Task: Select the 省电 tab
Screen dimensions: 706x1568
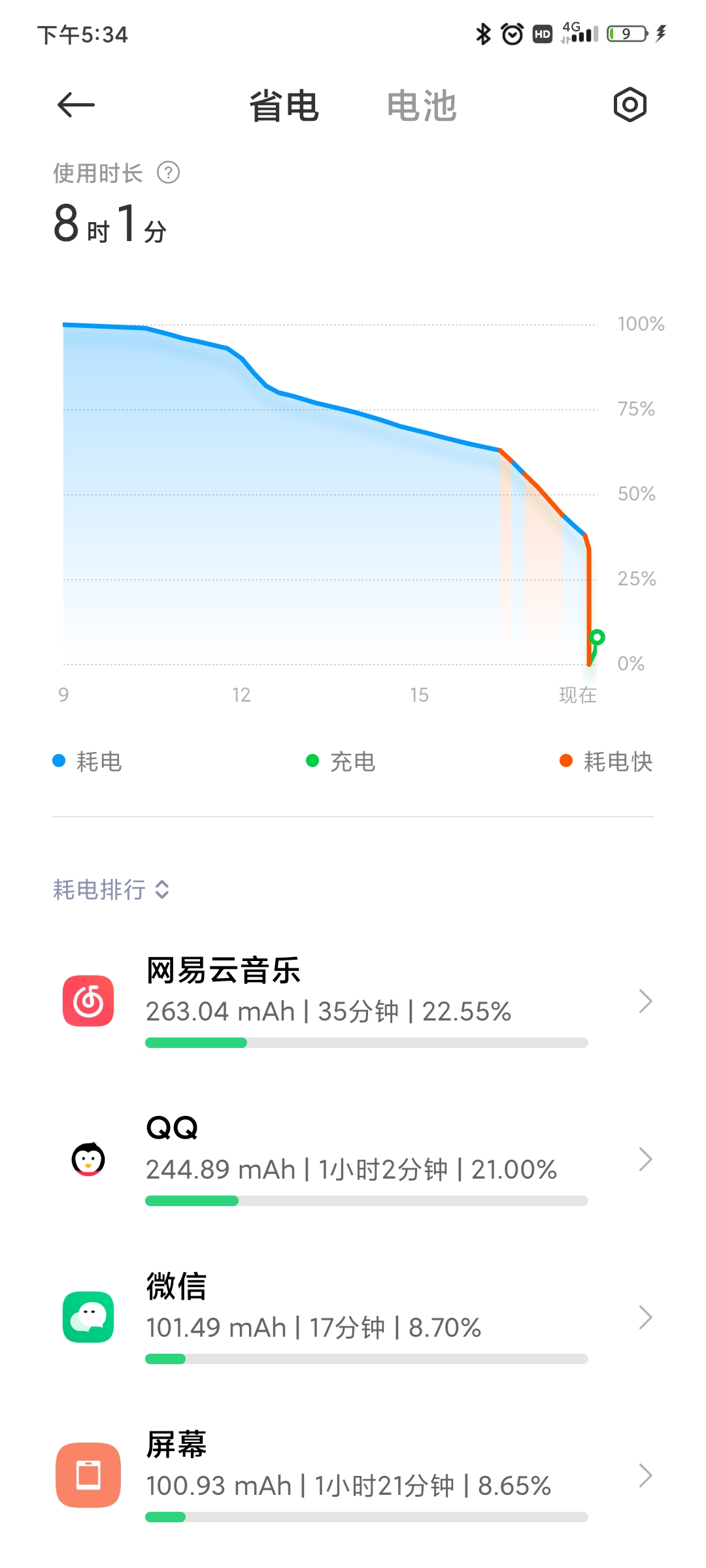Action: click(284, 106)
